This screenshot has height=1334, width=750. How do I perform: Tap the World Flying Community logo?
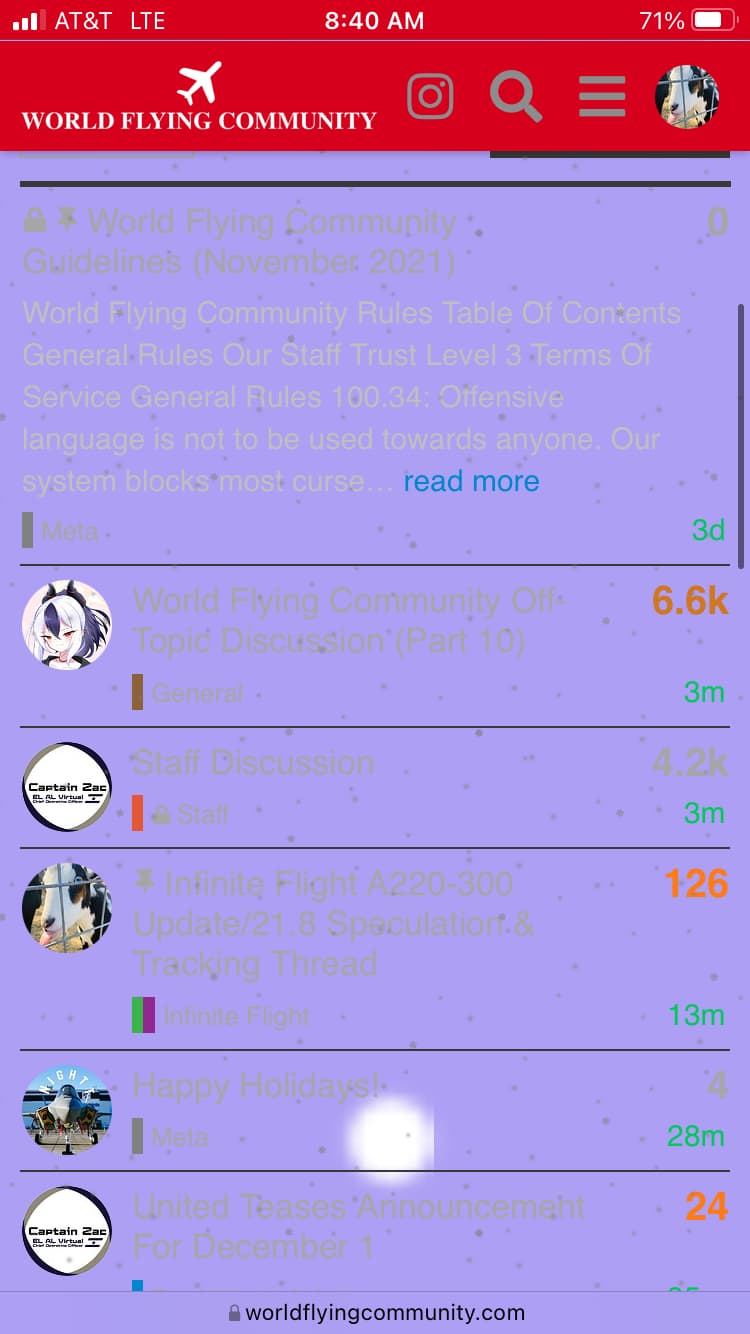coord(199,97)
